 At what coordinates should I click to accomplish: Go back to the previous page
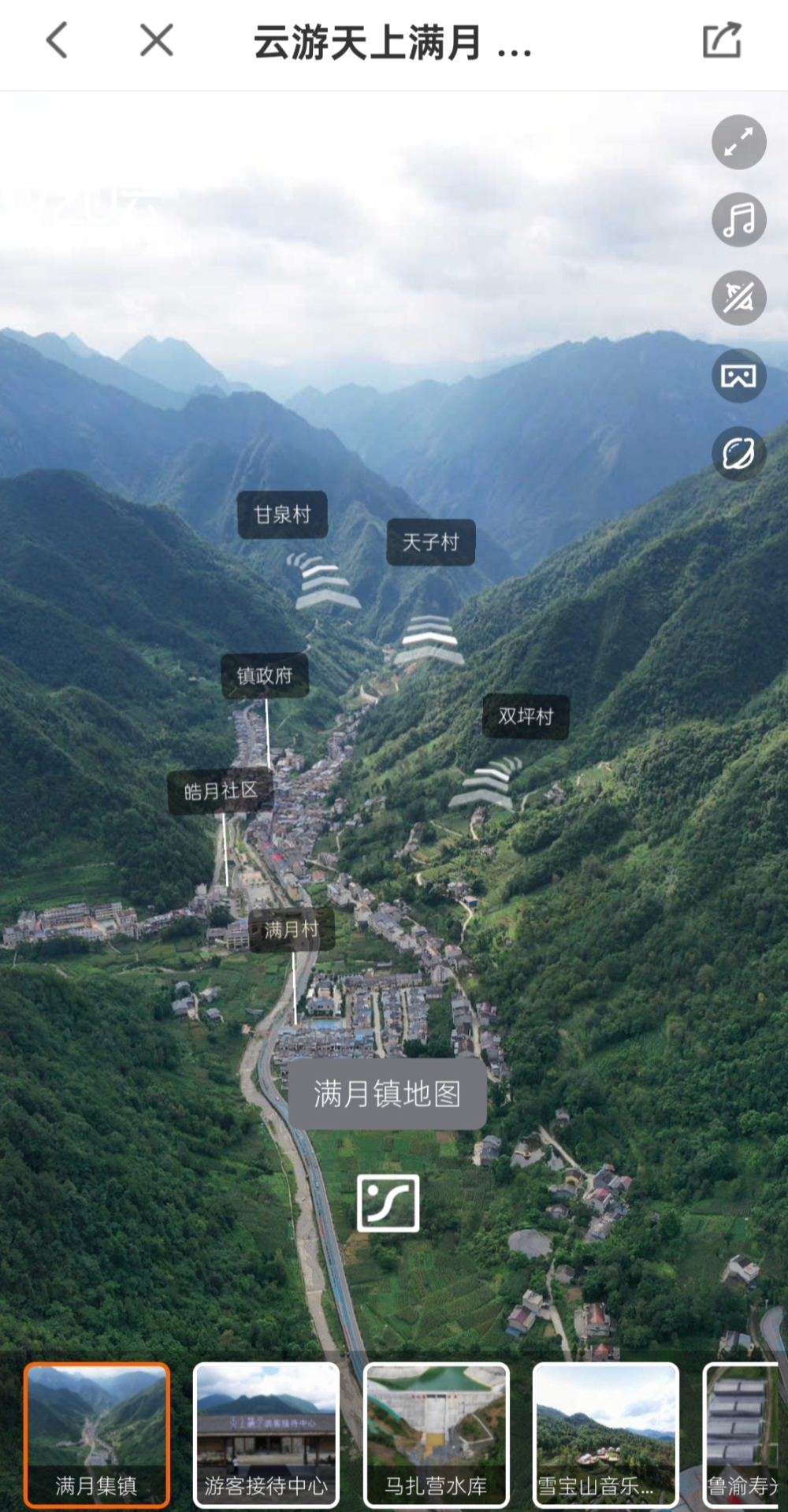click(x=57, y=40)
